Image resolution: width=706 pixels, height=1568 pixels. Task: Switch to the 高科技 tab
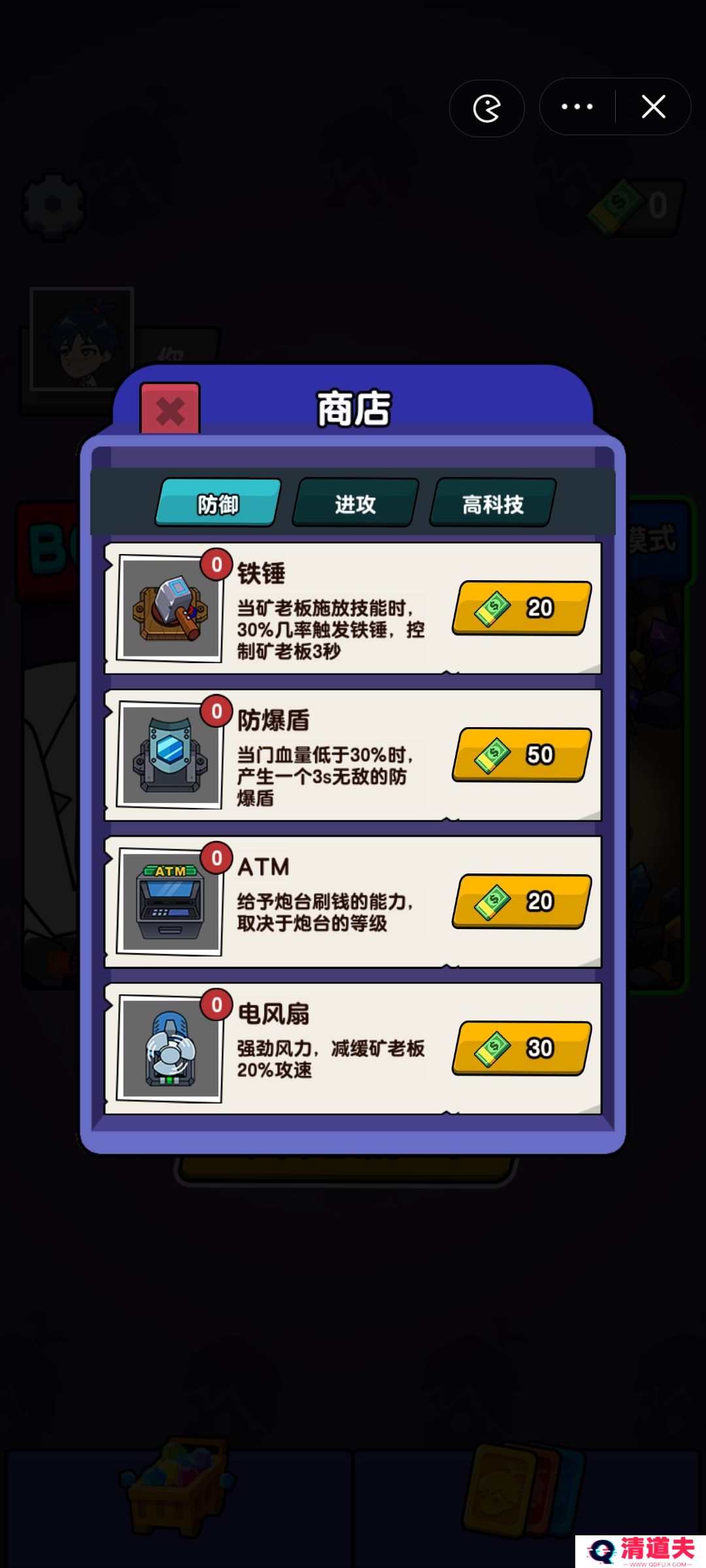pos(492,503)
